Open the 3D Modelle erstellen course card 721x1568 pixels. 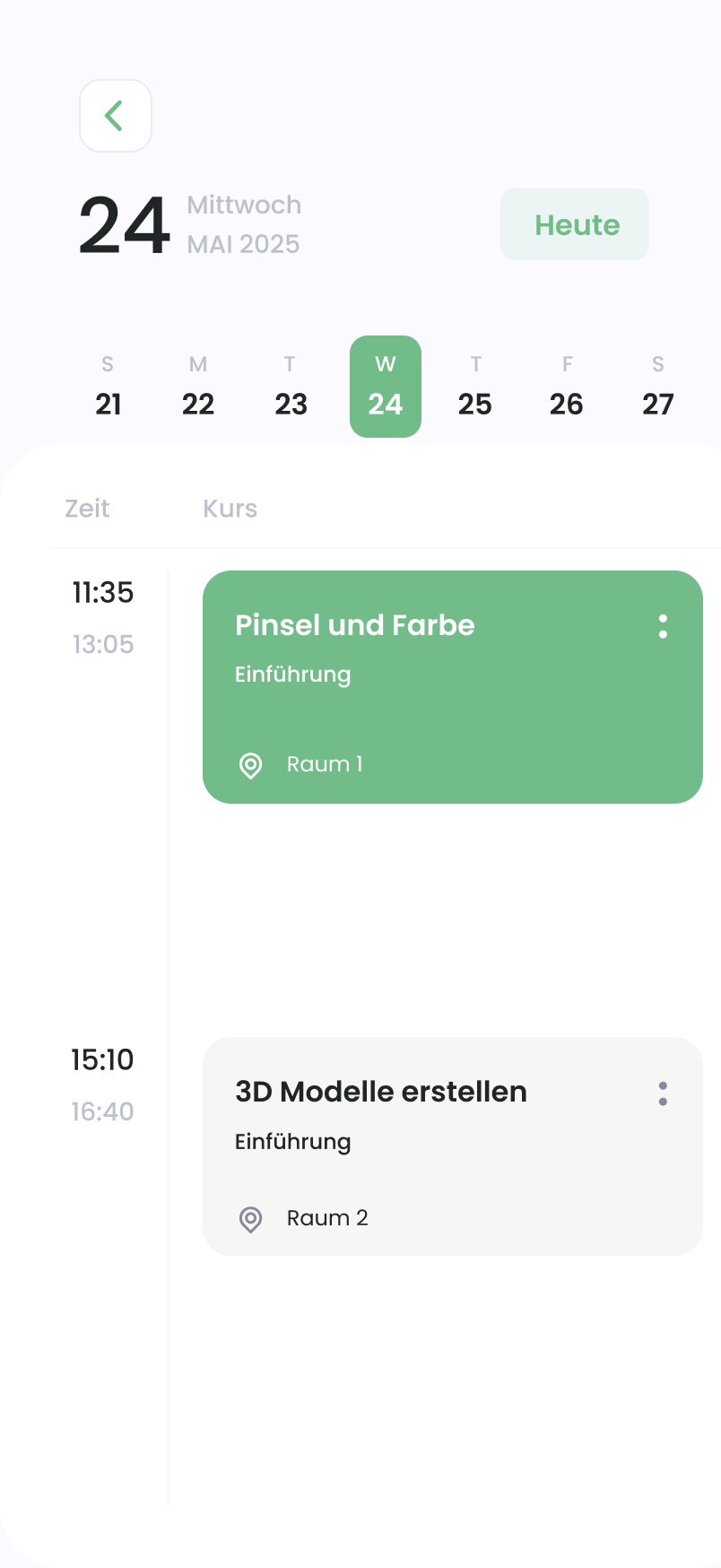[x=430, y=1157]
